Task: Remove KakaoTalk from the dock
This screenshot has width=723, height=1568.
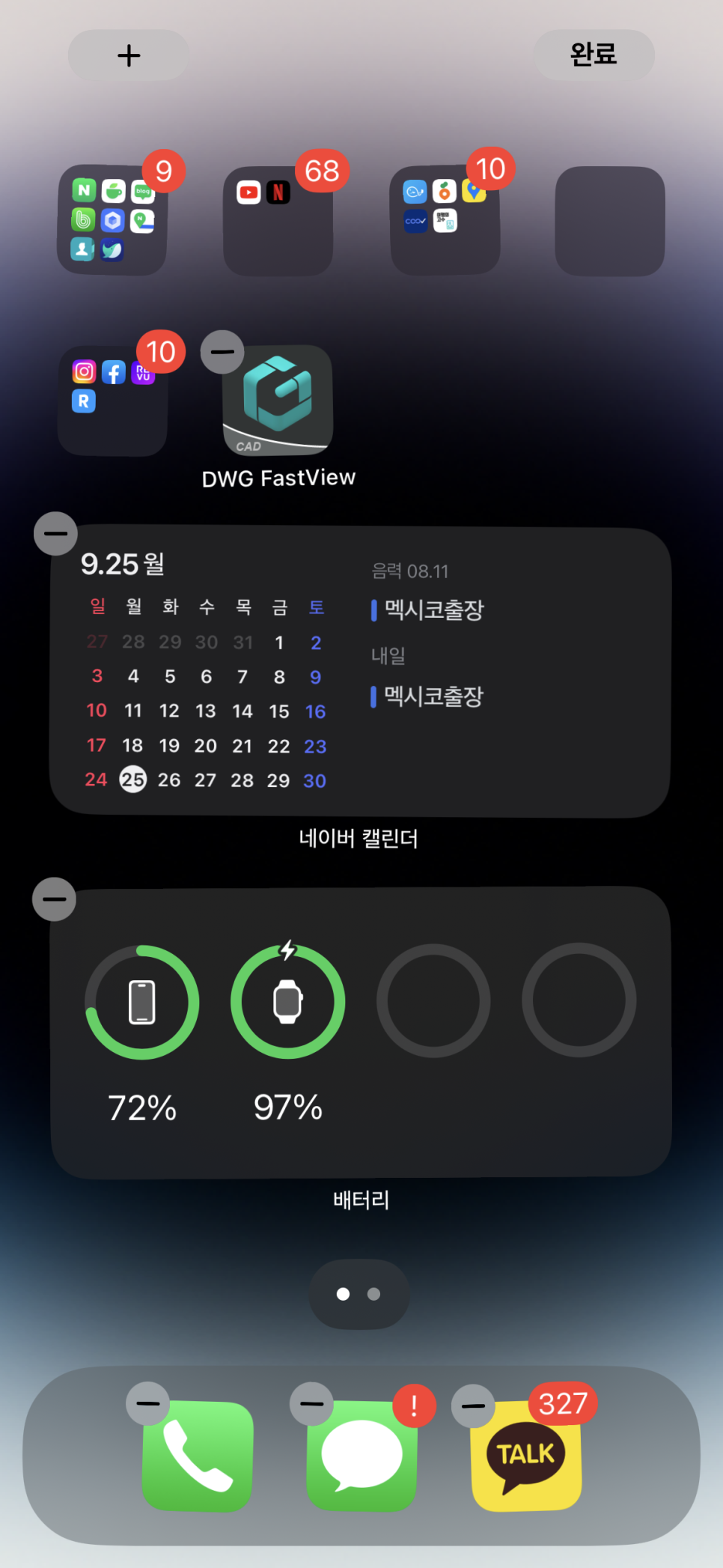Action: tap(473, 1406)
